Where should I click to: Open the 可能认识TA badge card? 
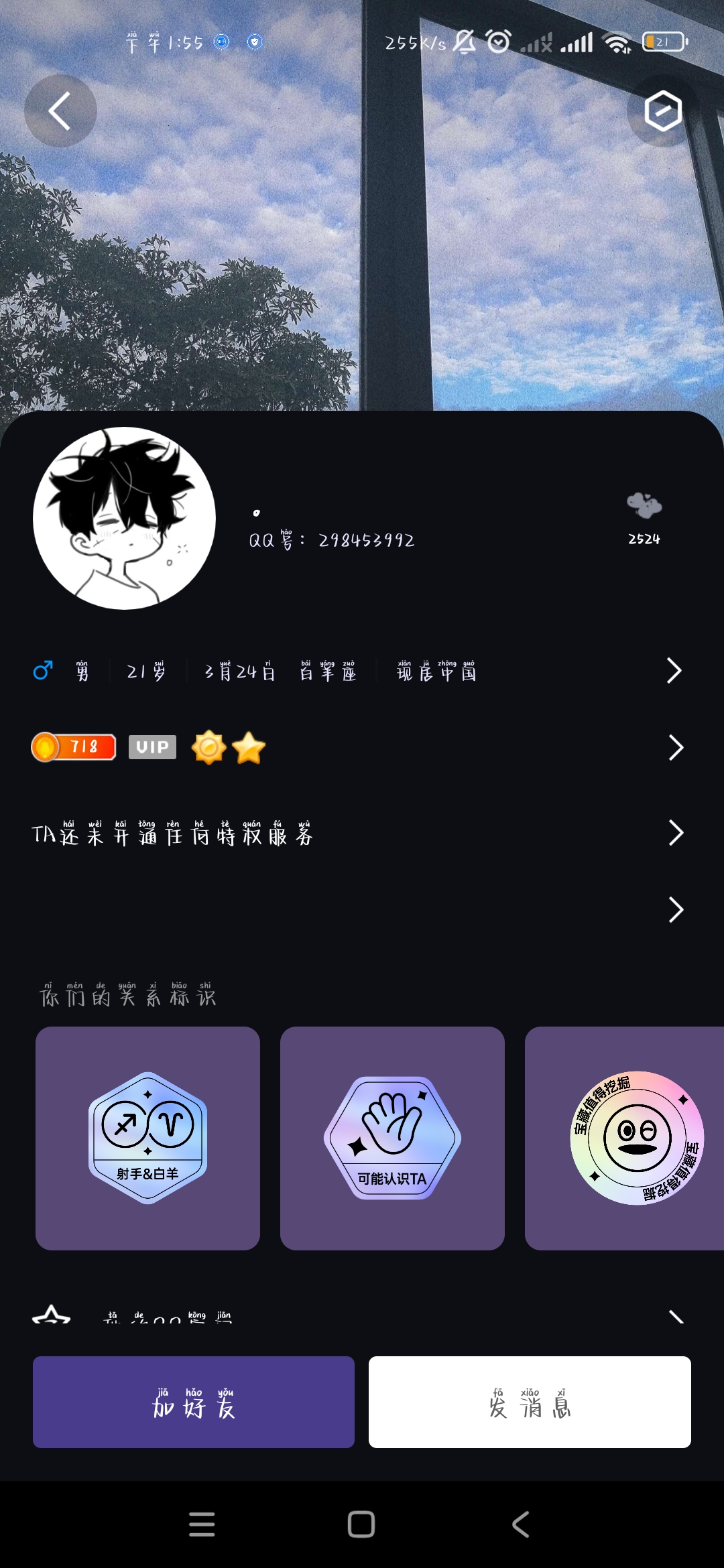[392, 1138]
